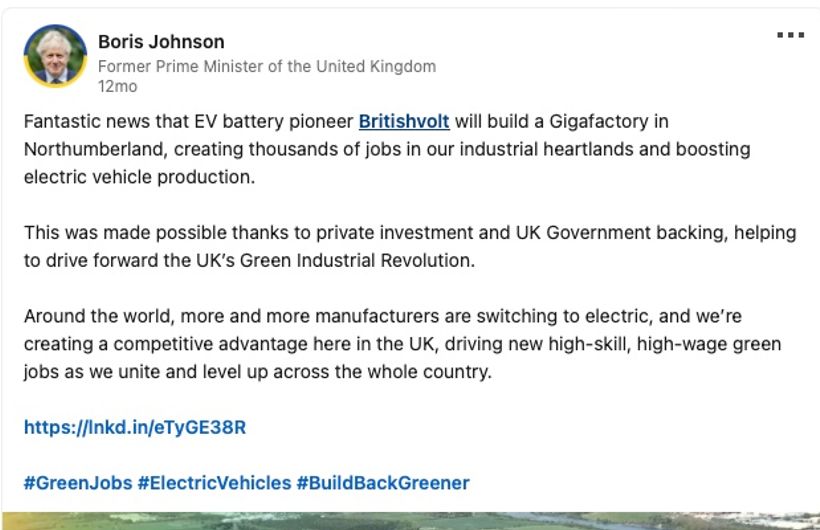Open the #GreenJobs hashtag
The width and height of the screenshot is (820, 530).
point(78,483)
